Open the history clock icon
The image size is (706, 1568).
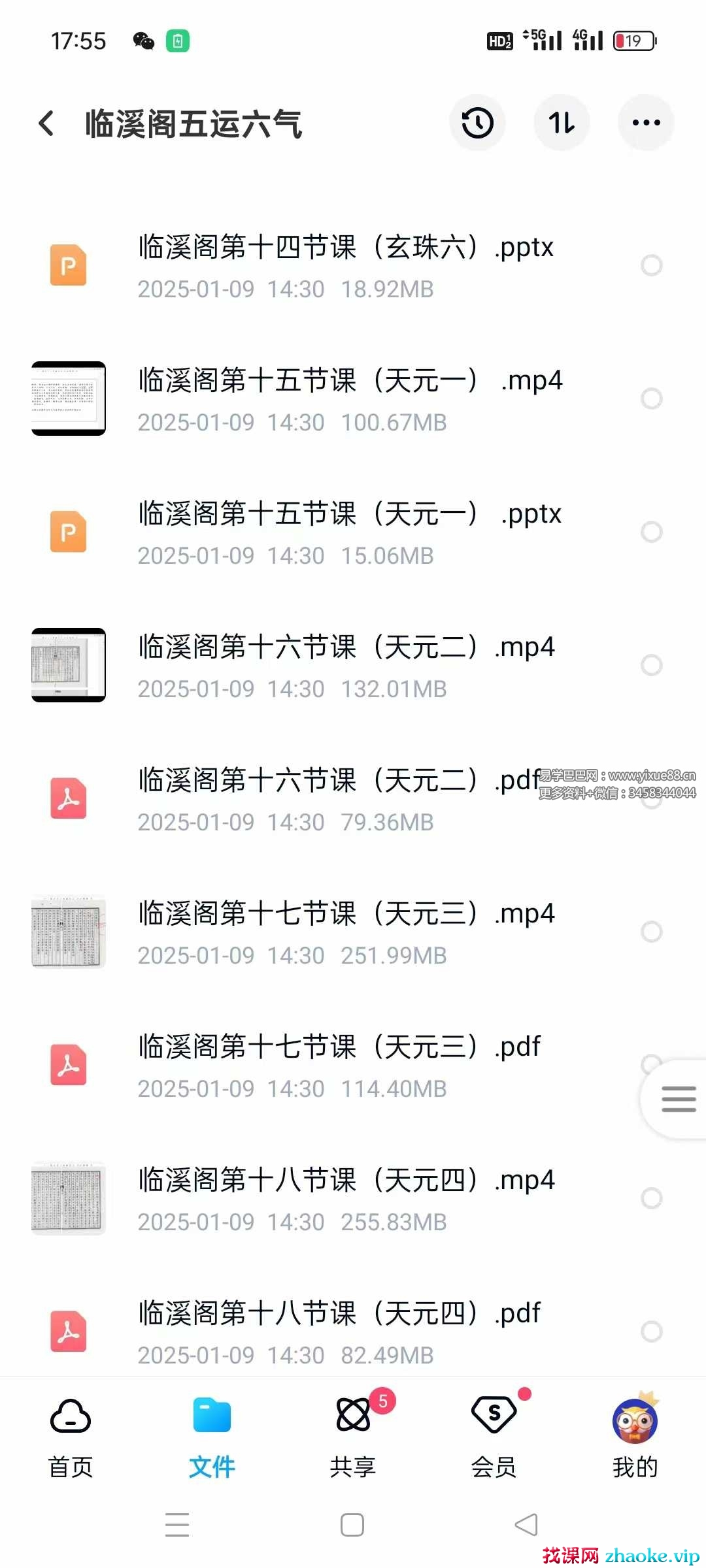coord(477,123)
